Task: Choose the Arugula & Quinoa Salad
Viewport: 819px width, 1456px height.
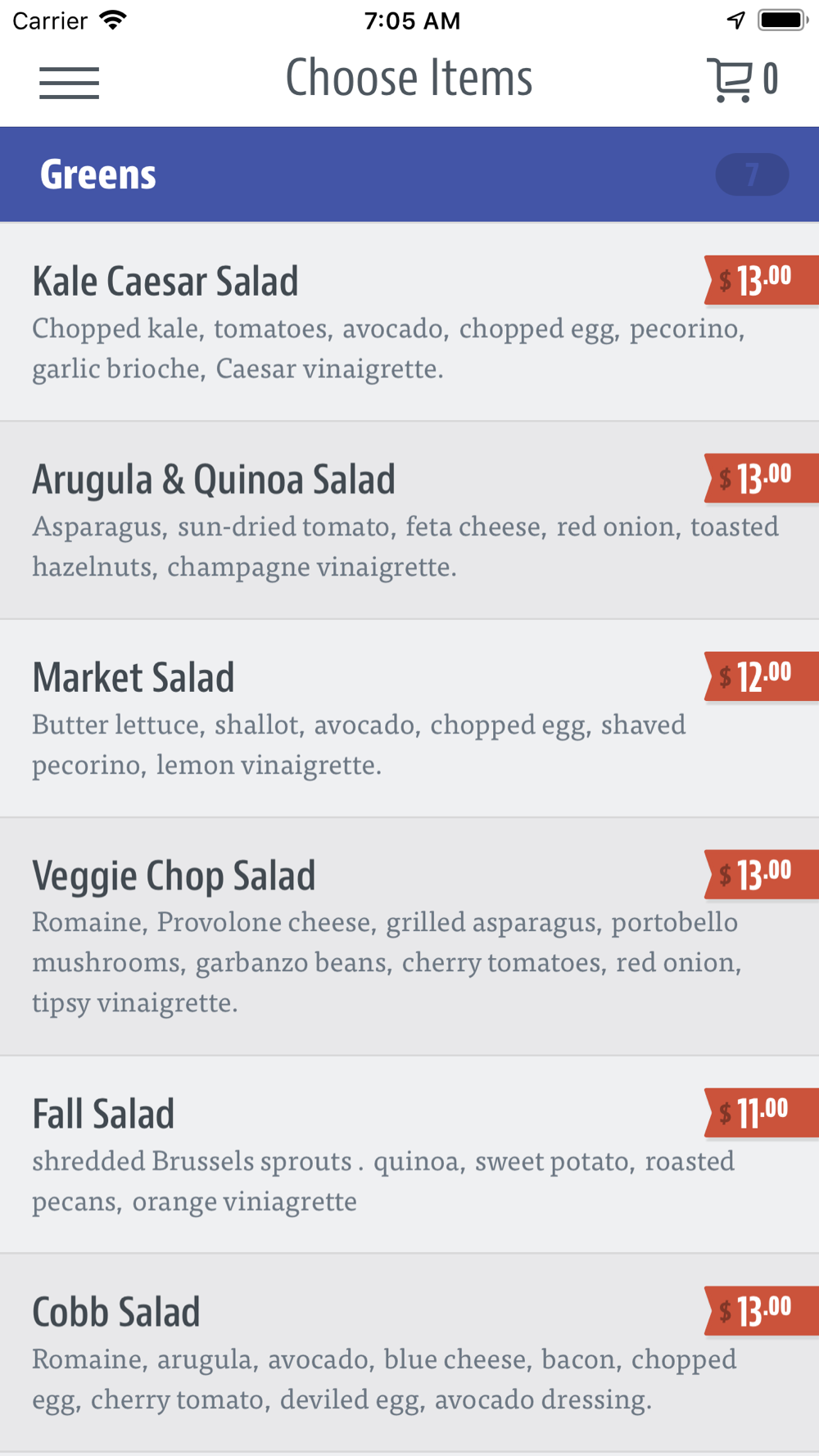Action: 409,521
